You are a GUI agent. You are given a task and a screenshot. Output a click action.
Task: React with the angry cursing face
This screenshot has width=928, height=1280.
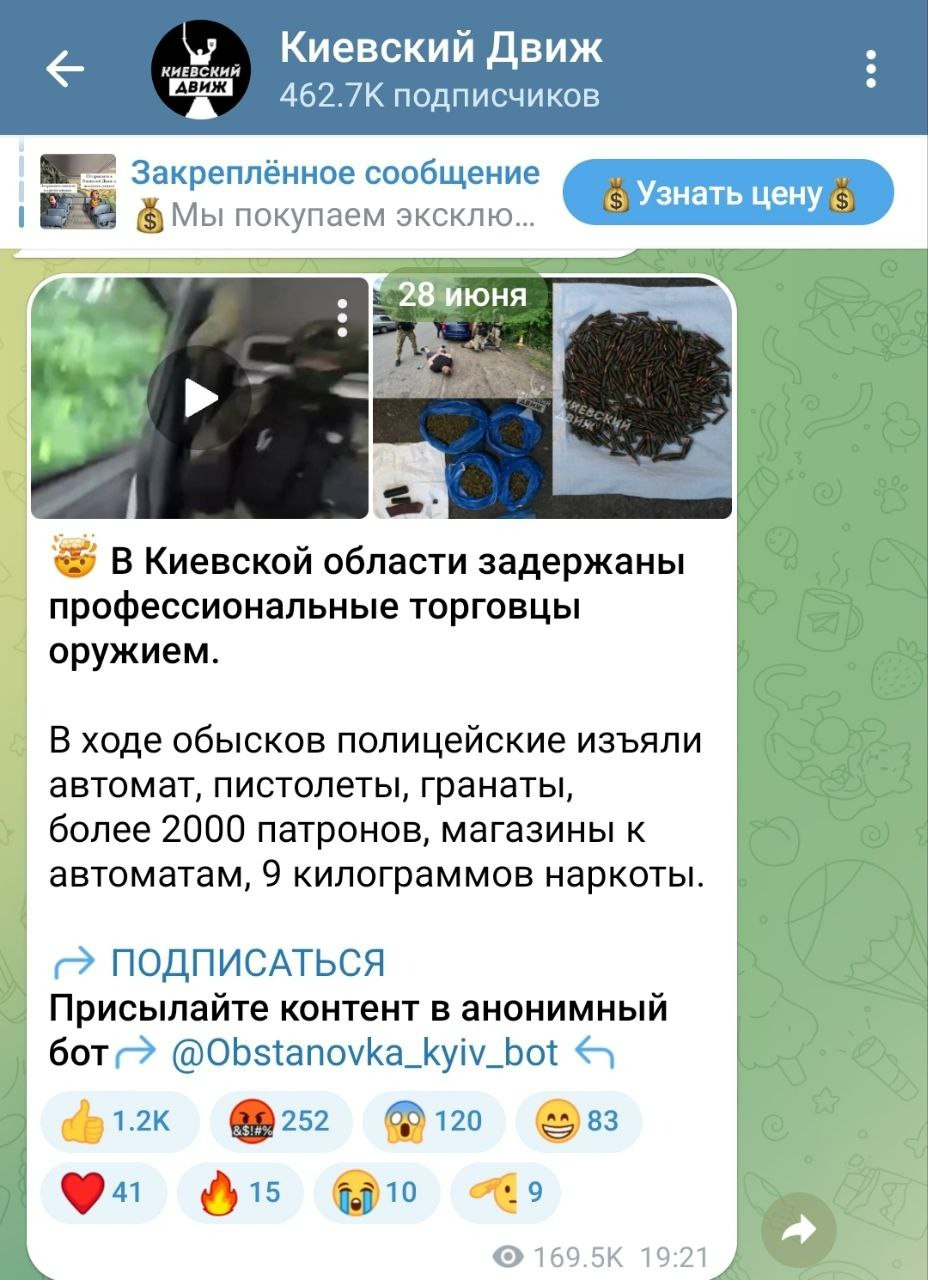click(271, 1122)
